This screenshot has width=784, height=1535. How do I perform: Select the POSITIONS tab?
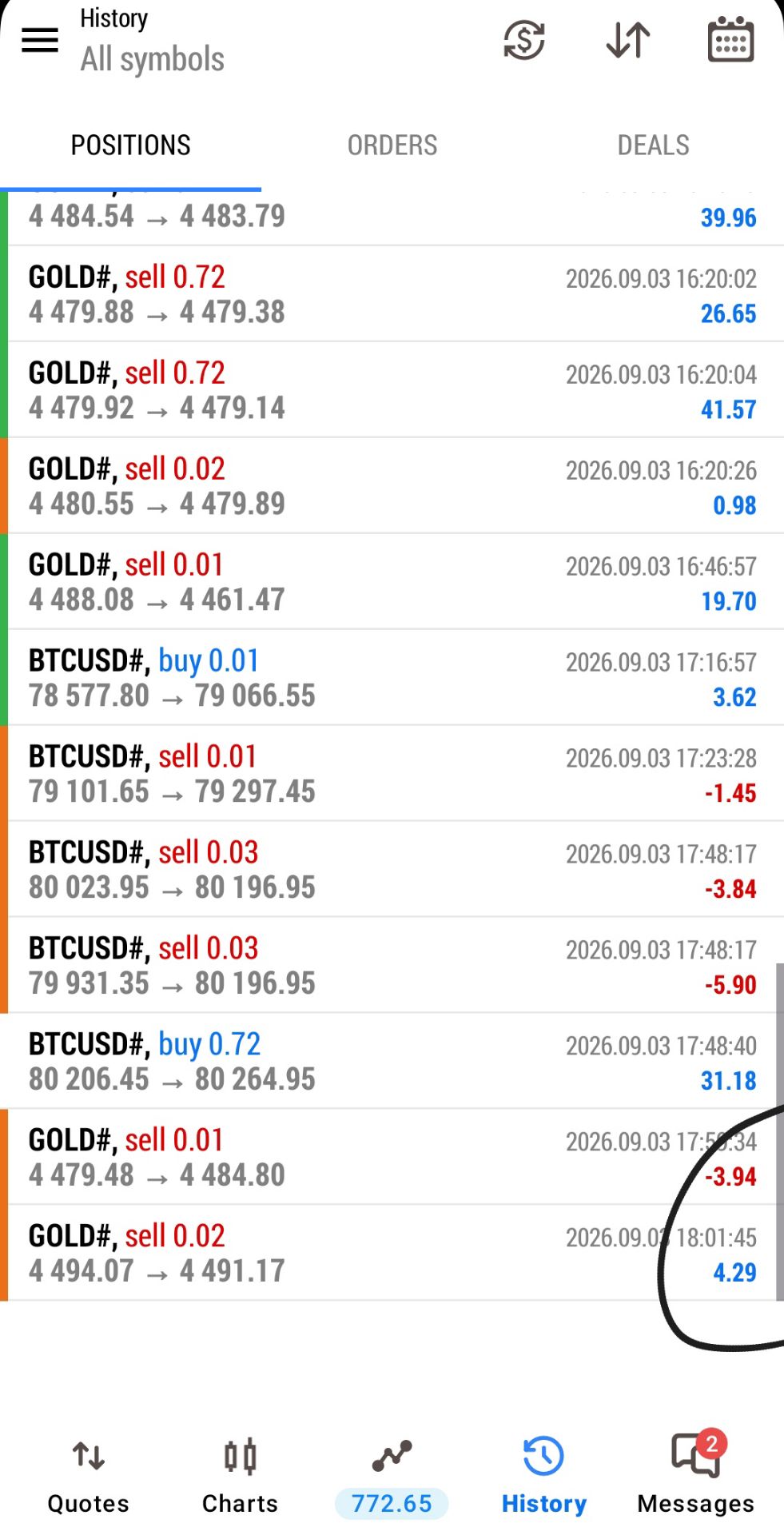[x=131, y=146]
